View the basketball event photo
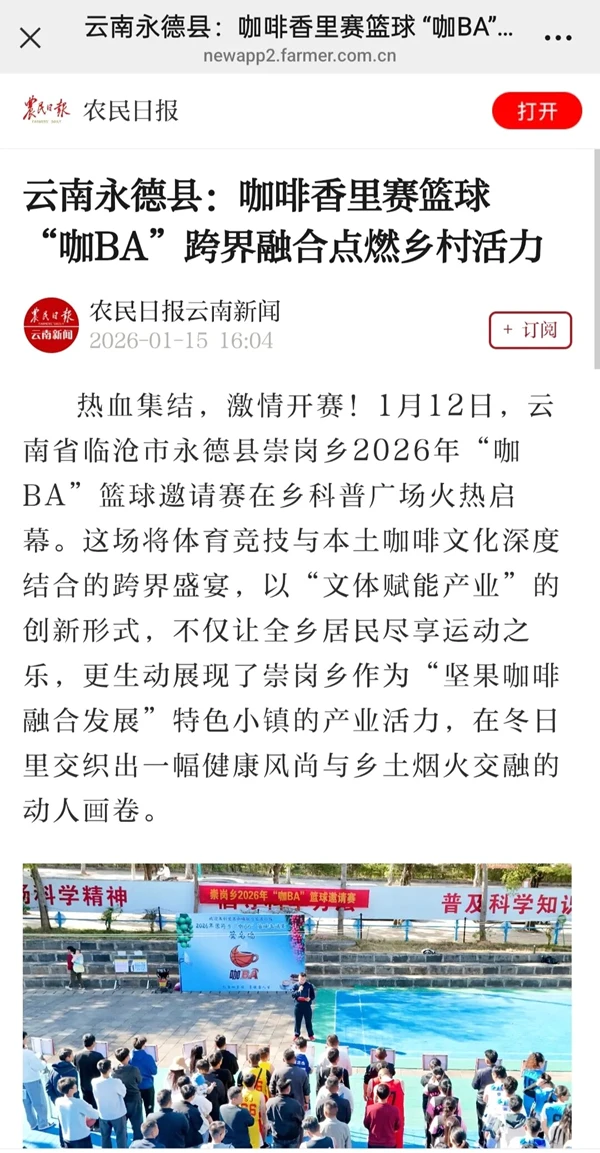The image size is (600, 1153). click(x=298, y=1005)
